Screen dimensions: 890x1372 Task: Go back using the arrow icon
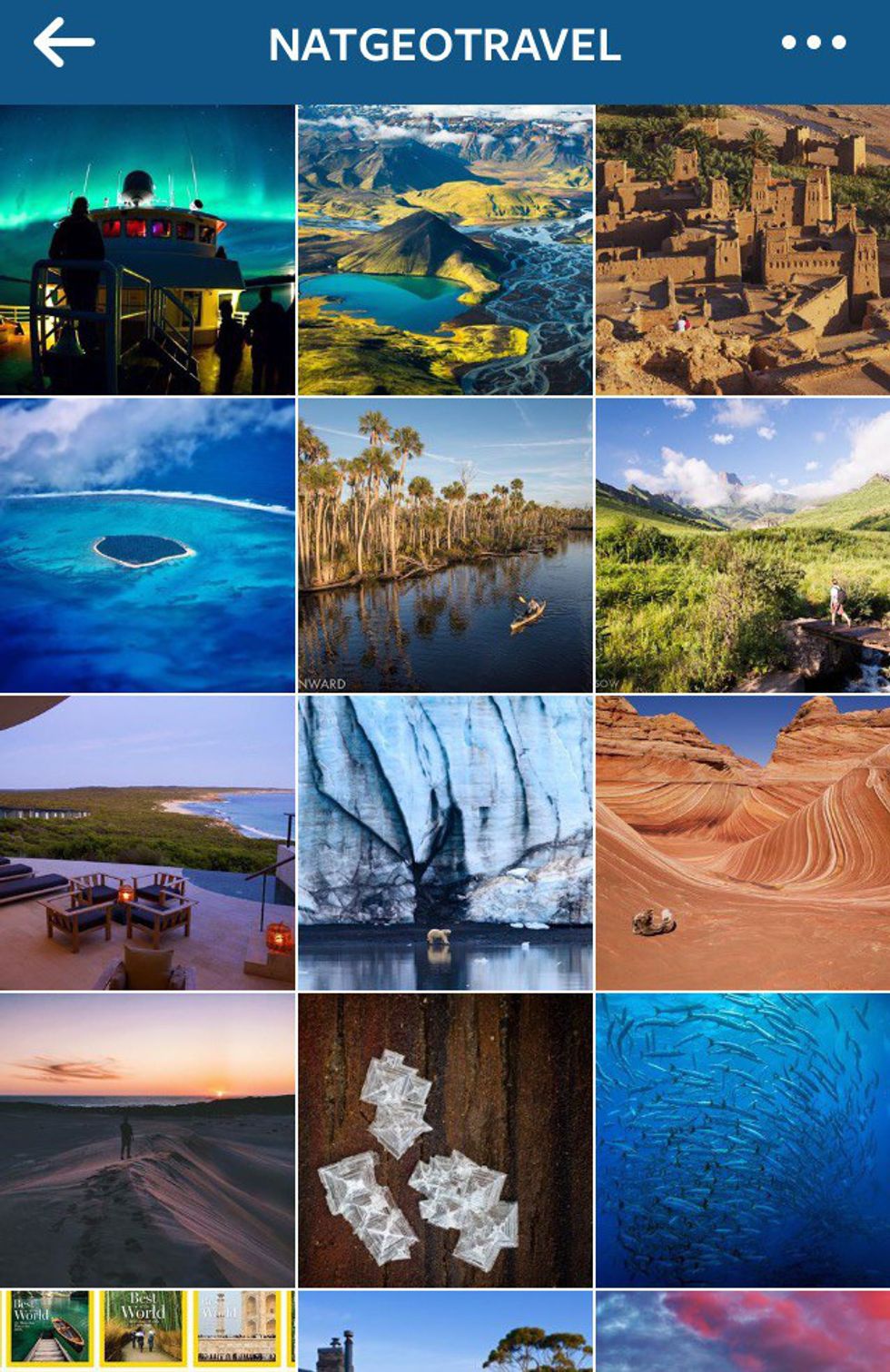point(64,43)
